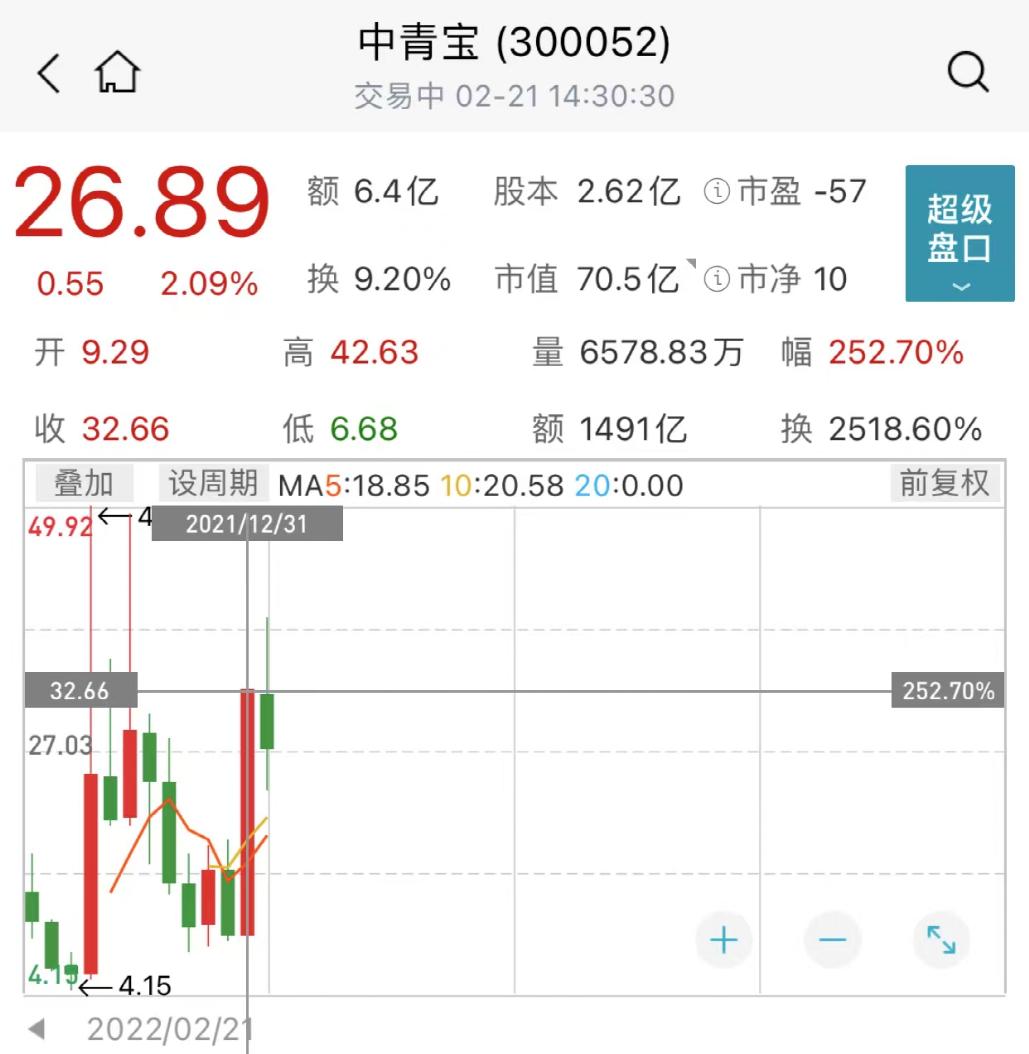Go back to the previous page

point(48,73)
